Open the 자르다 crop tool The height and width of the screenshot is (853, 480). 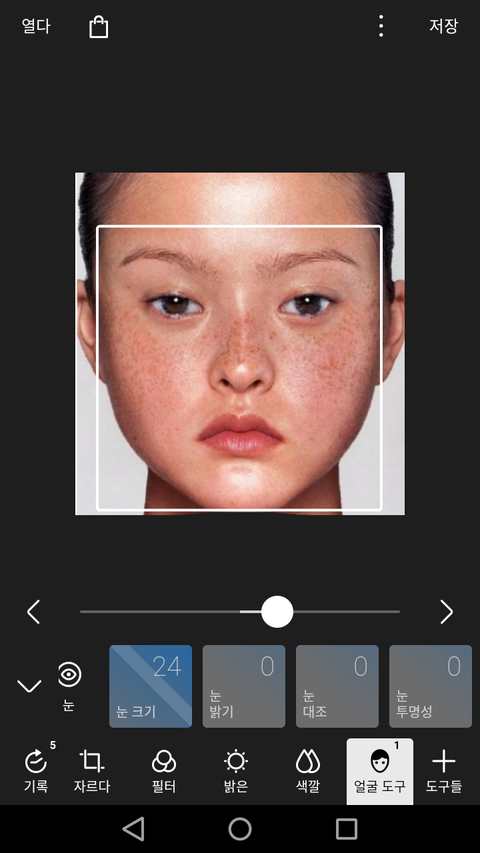(x=92, y=771)
